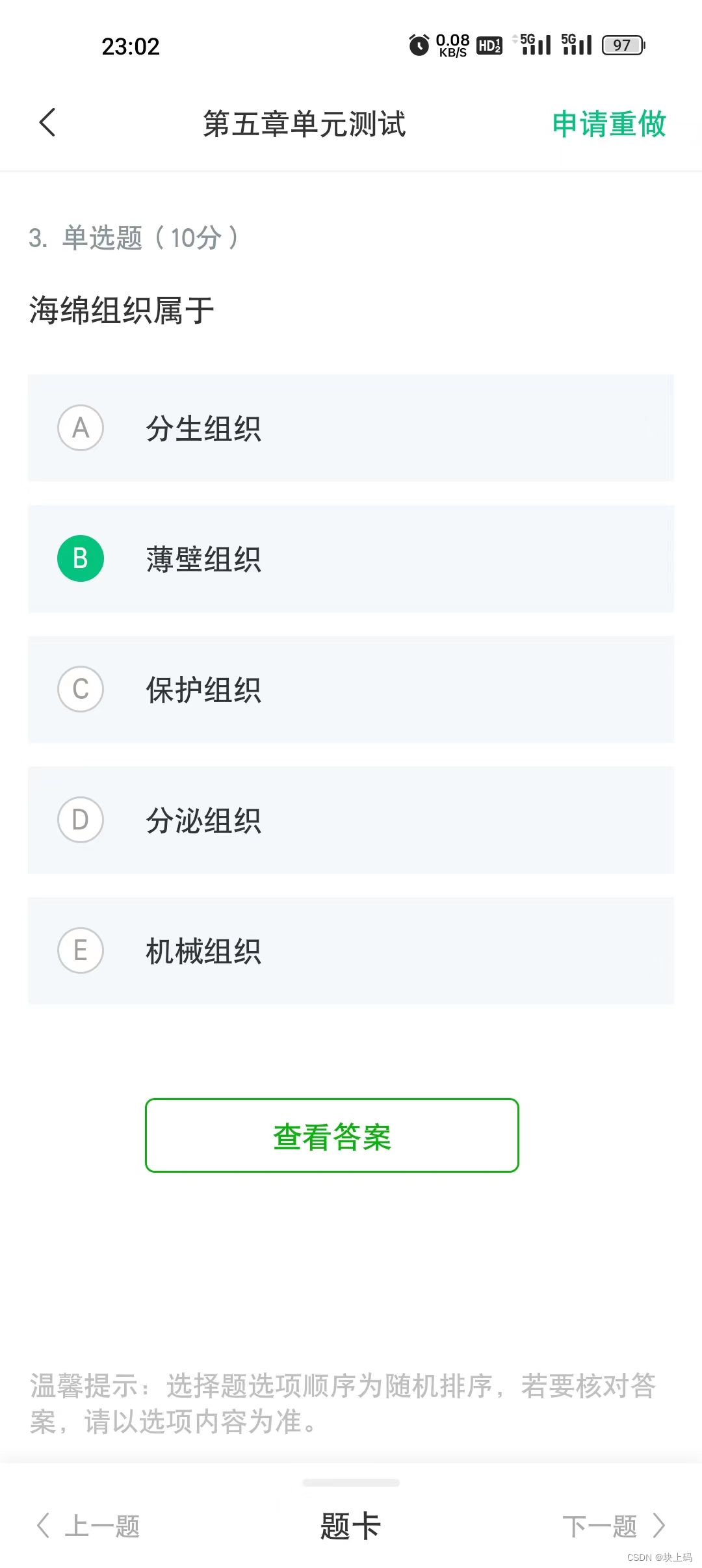Select option A 分生组织
The width and height of the screenshot is (702, 1568).
pos(351,428)
